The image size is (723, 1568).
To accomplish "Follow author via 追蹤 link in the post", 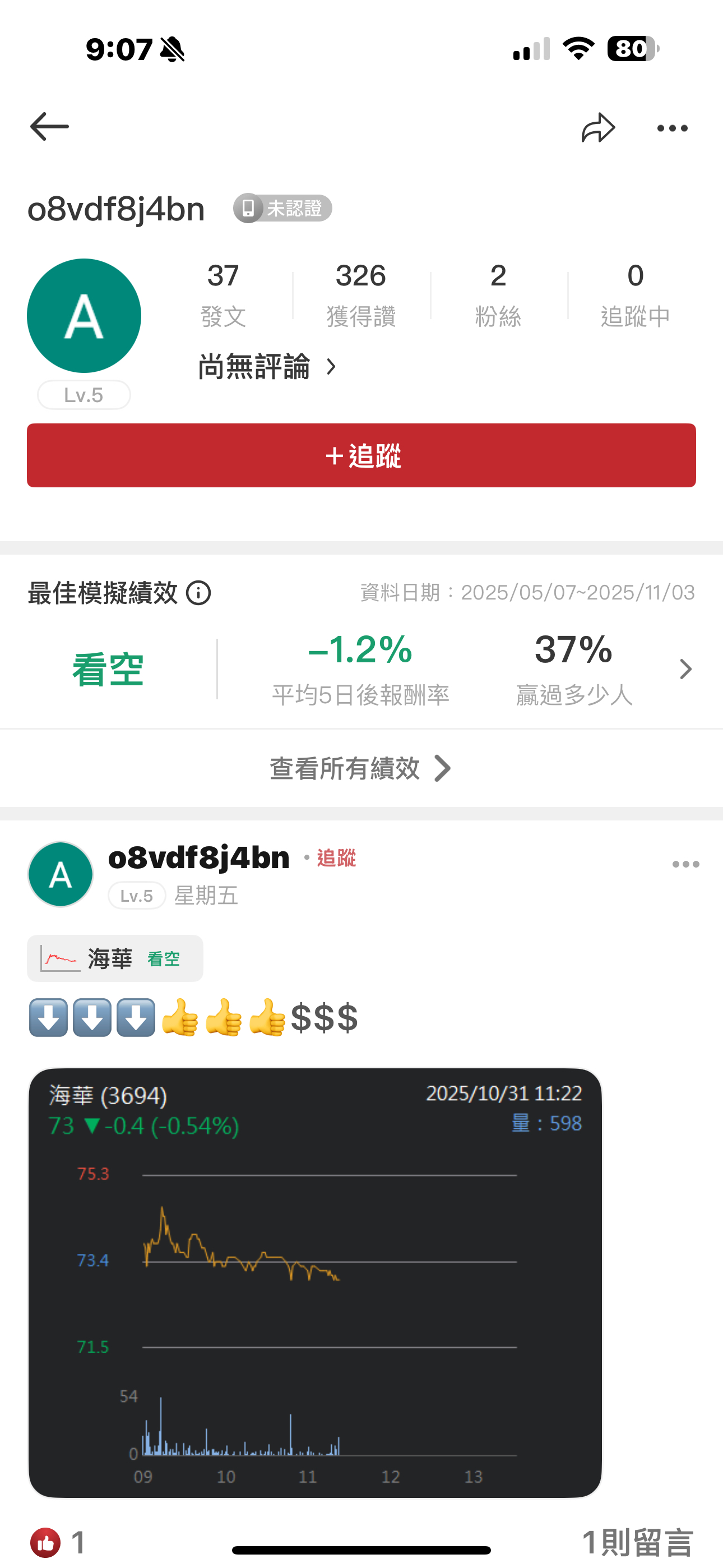I will coord(336,857).
